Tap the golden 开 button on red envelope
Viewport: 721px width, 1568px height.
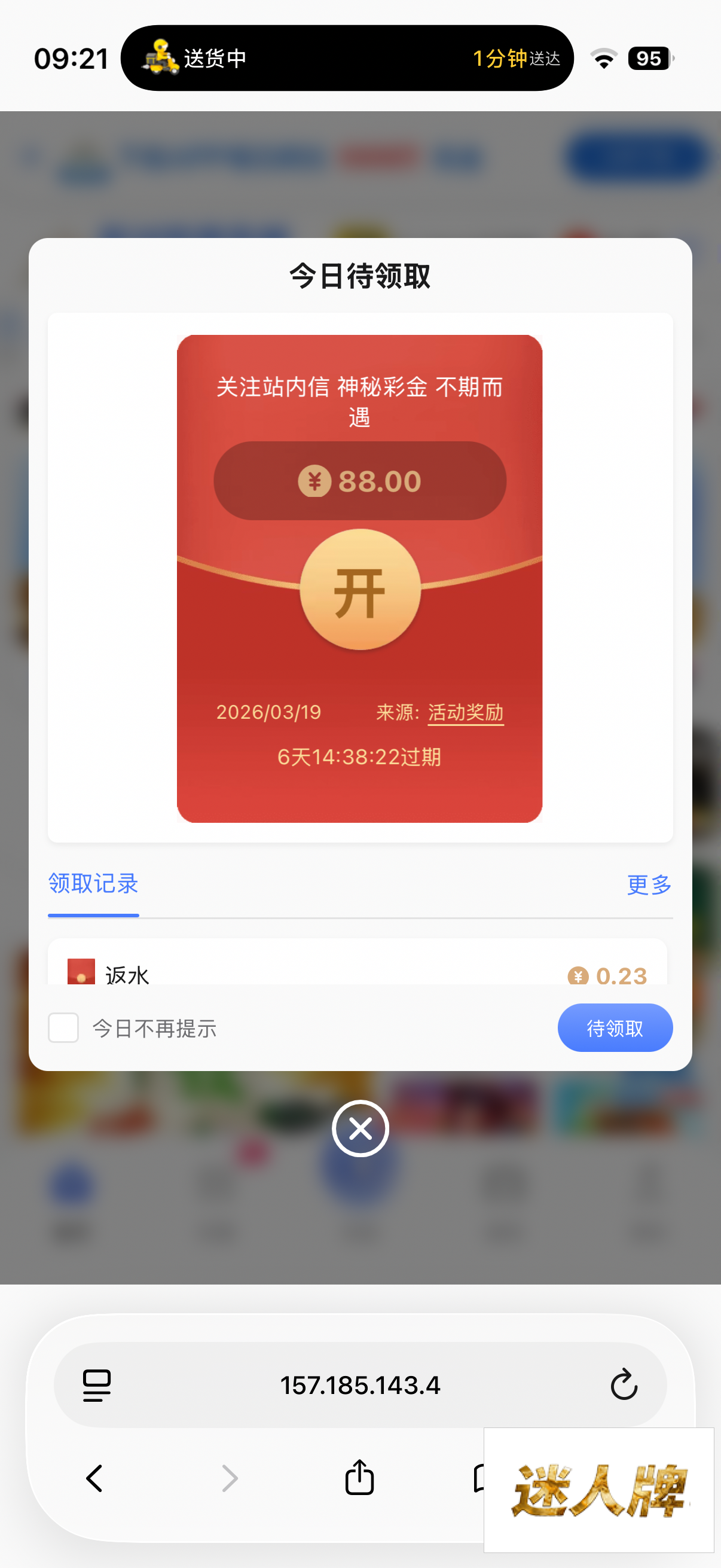[x=360, y=590]
